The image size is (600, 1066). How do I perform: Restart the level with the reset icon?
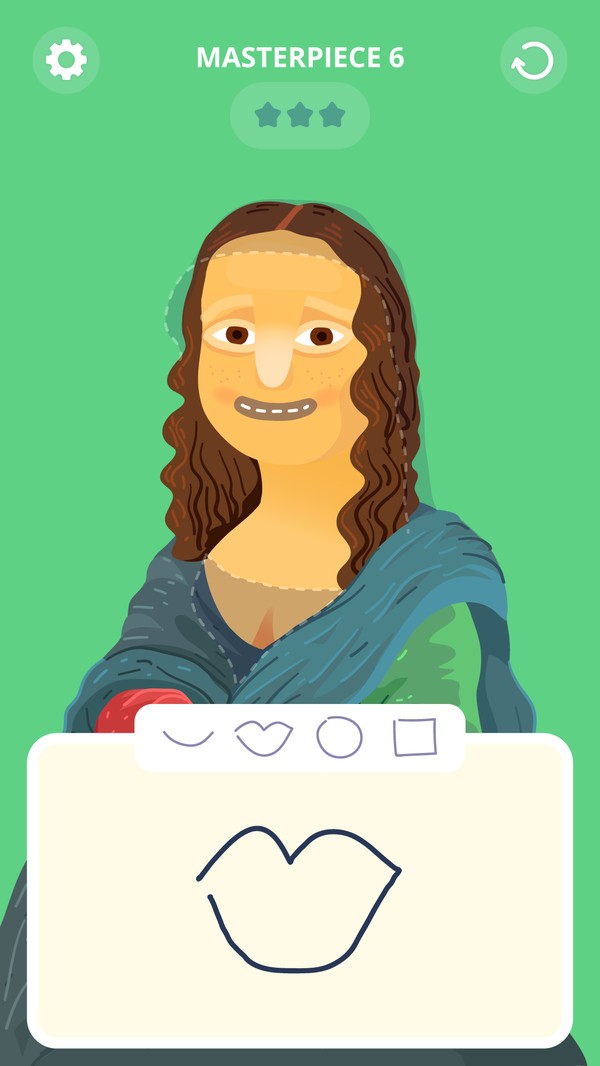[533, 61]
